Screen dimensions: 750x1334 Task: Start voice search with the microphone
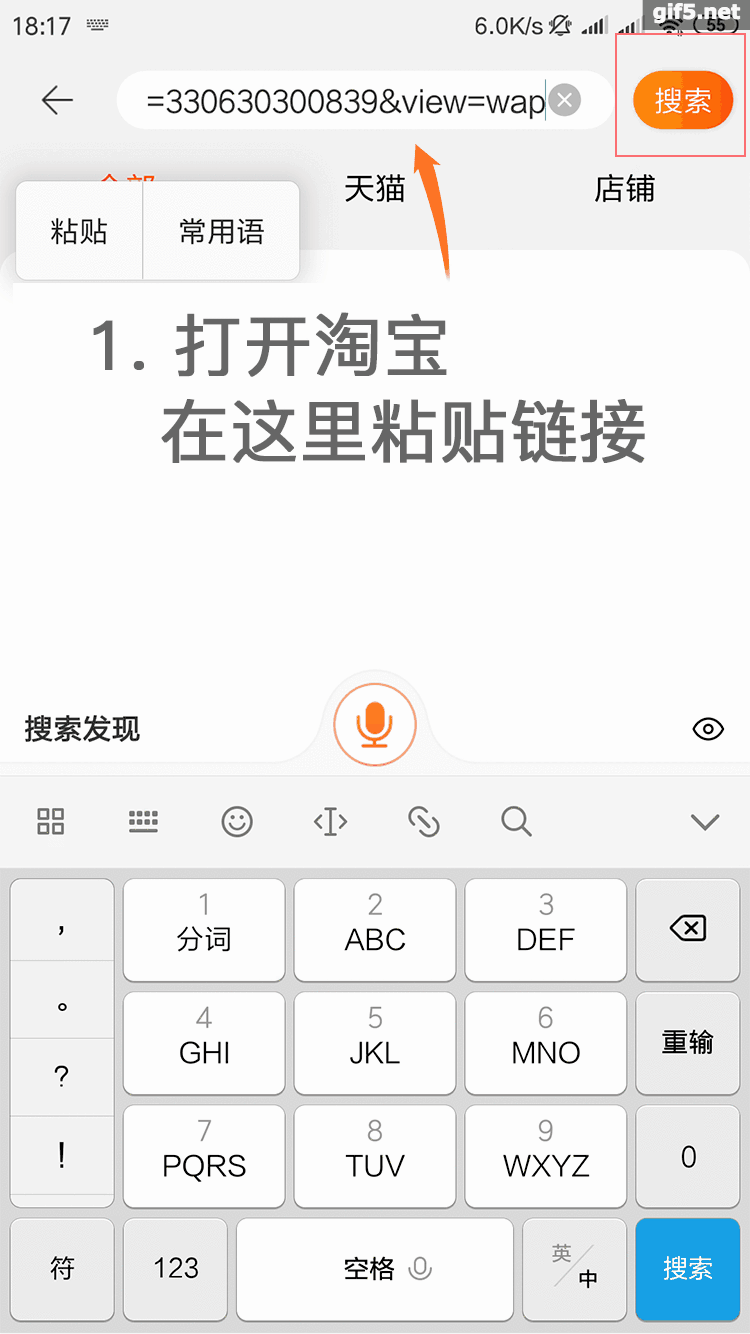374,724
